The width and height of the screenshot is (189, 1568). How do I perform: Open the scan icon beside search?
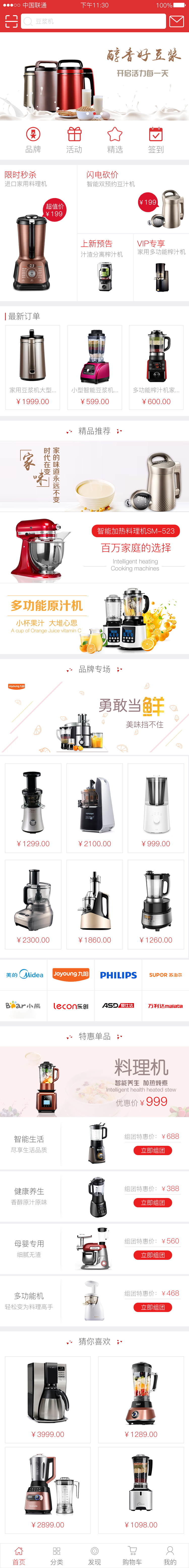(10, 21)
